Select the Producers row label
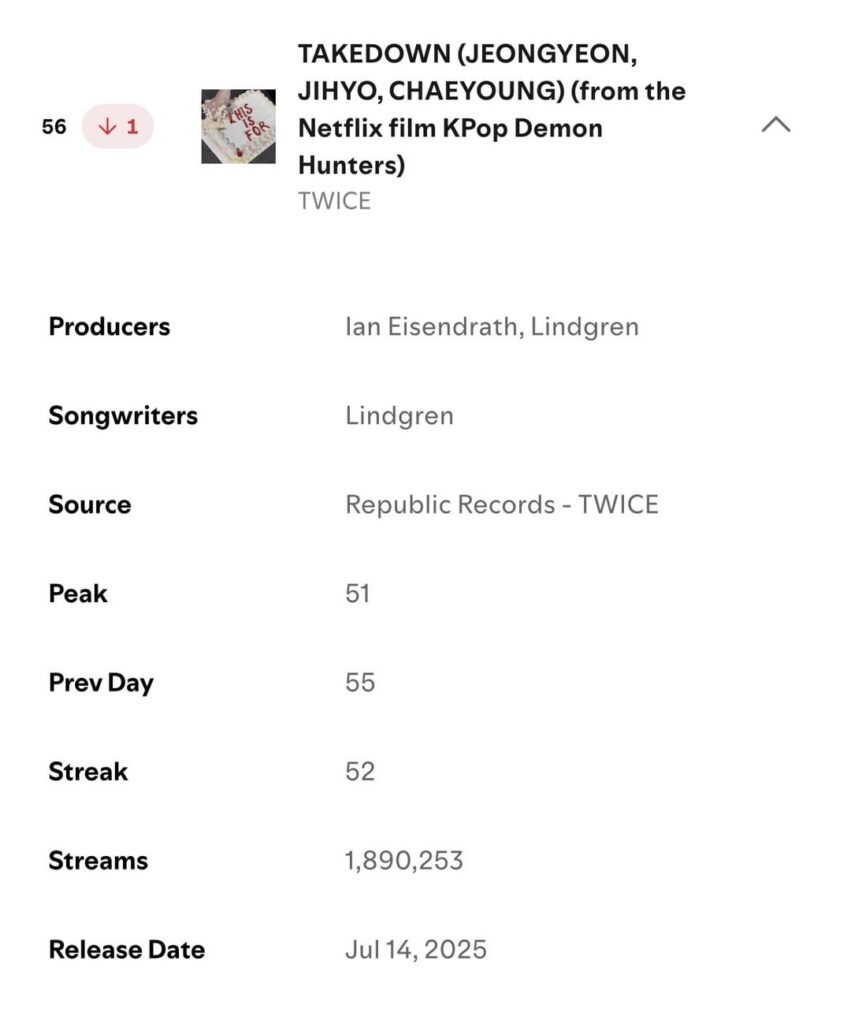The height and width of the screenshot is (1024, 851). 109,326
